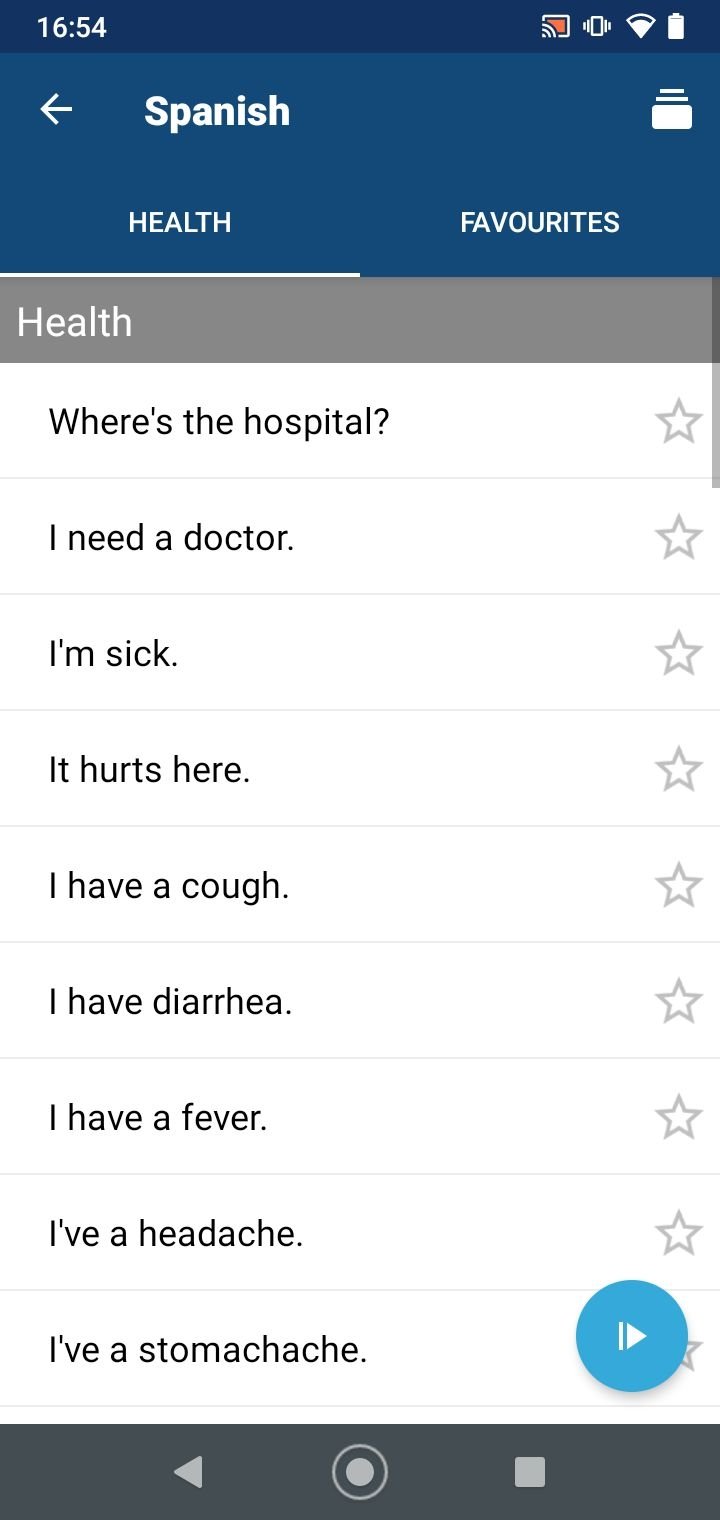The image size is (720, 1520).
Task: Add "I need a doctor." to favourites
Action: 679,537
